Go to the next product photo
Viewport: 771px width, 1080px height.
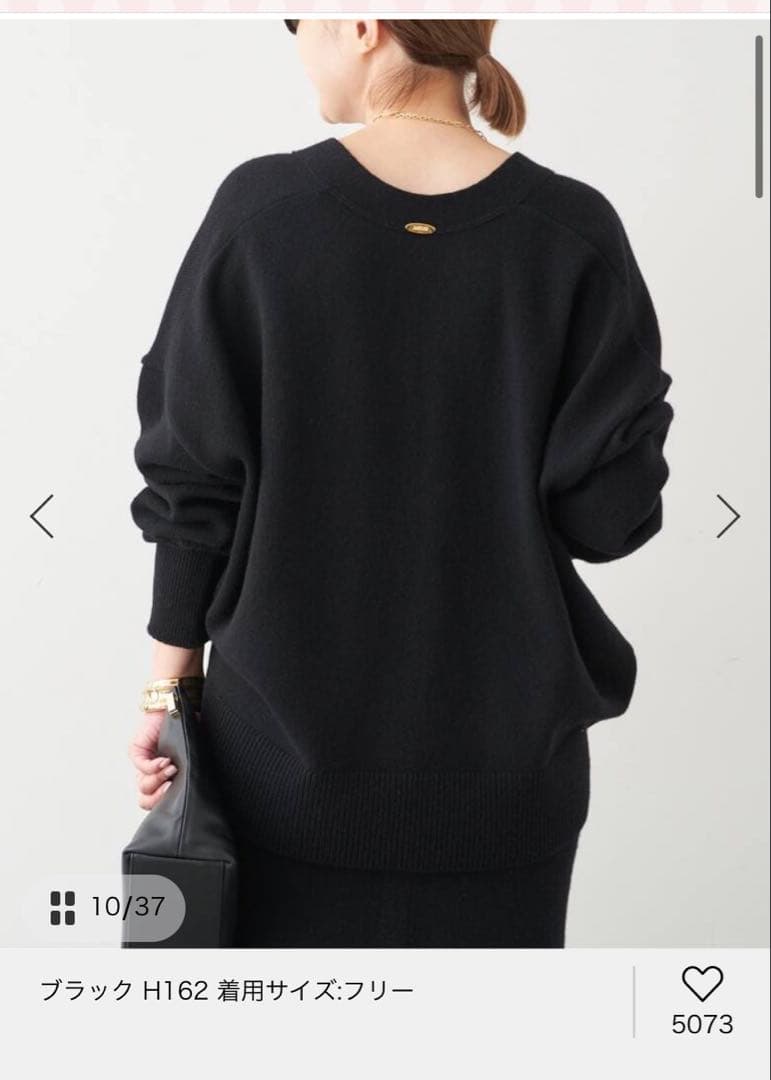(728, 516)
